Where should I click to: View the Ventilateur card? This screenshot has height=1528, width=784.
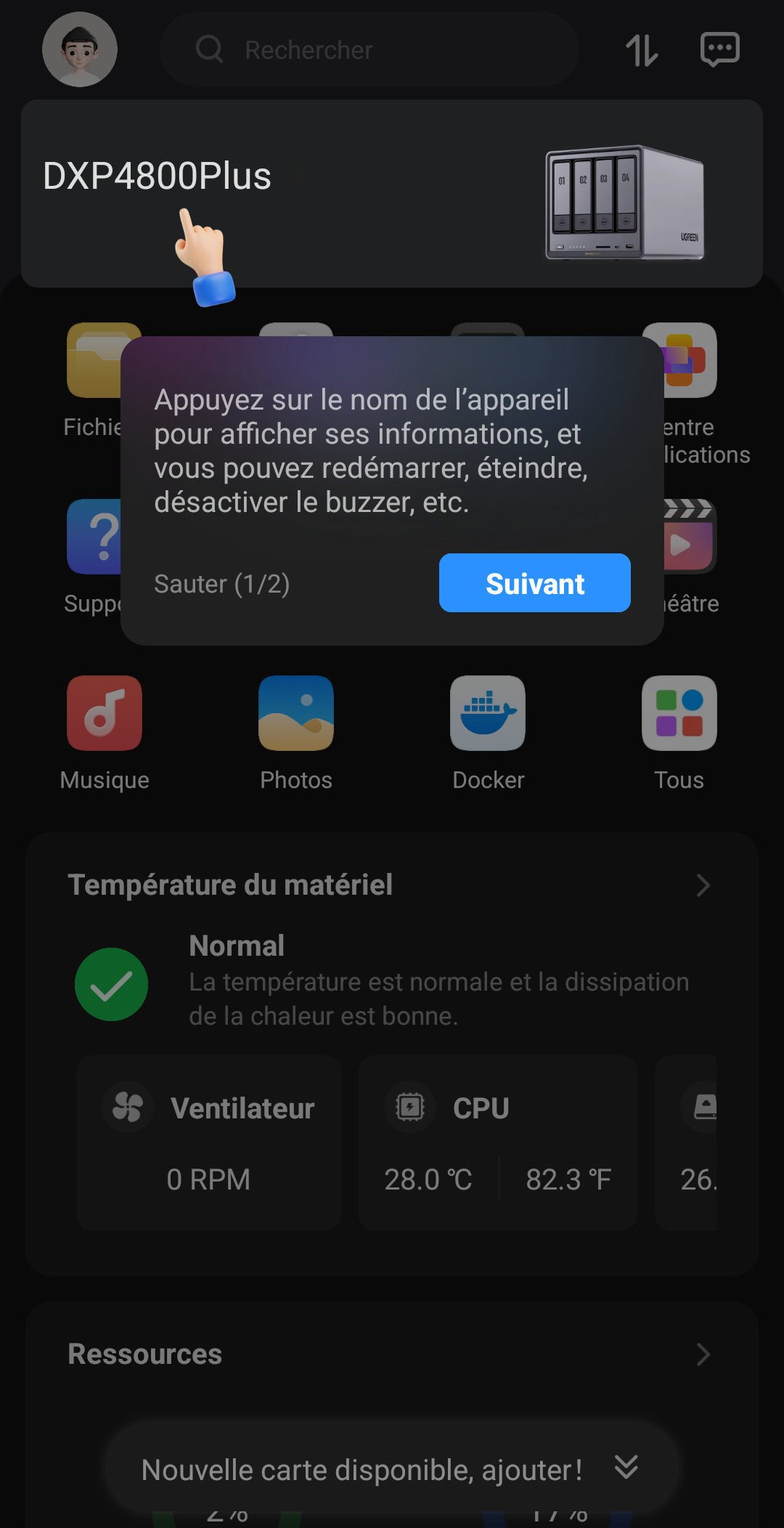pos(209,1143)
